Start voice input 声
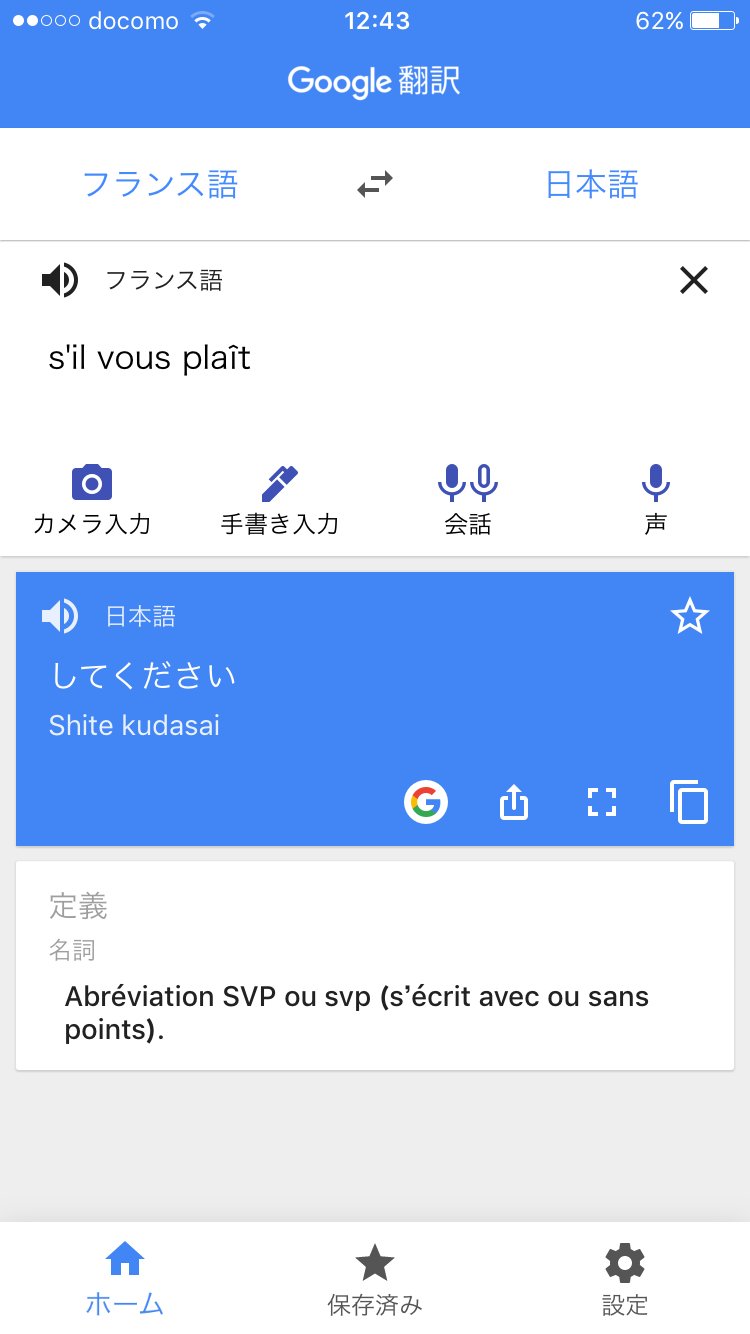750x1334 pixels. pos(655,500)
